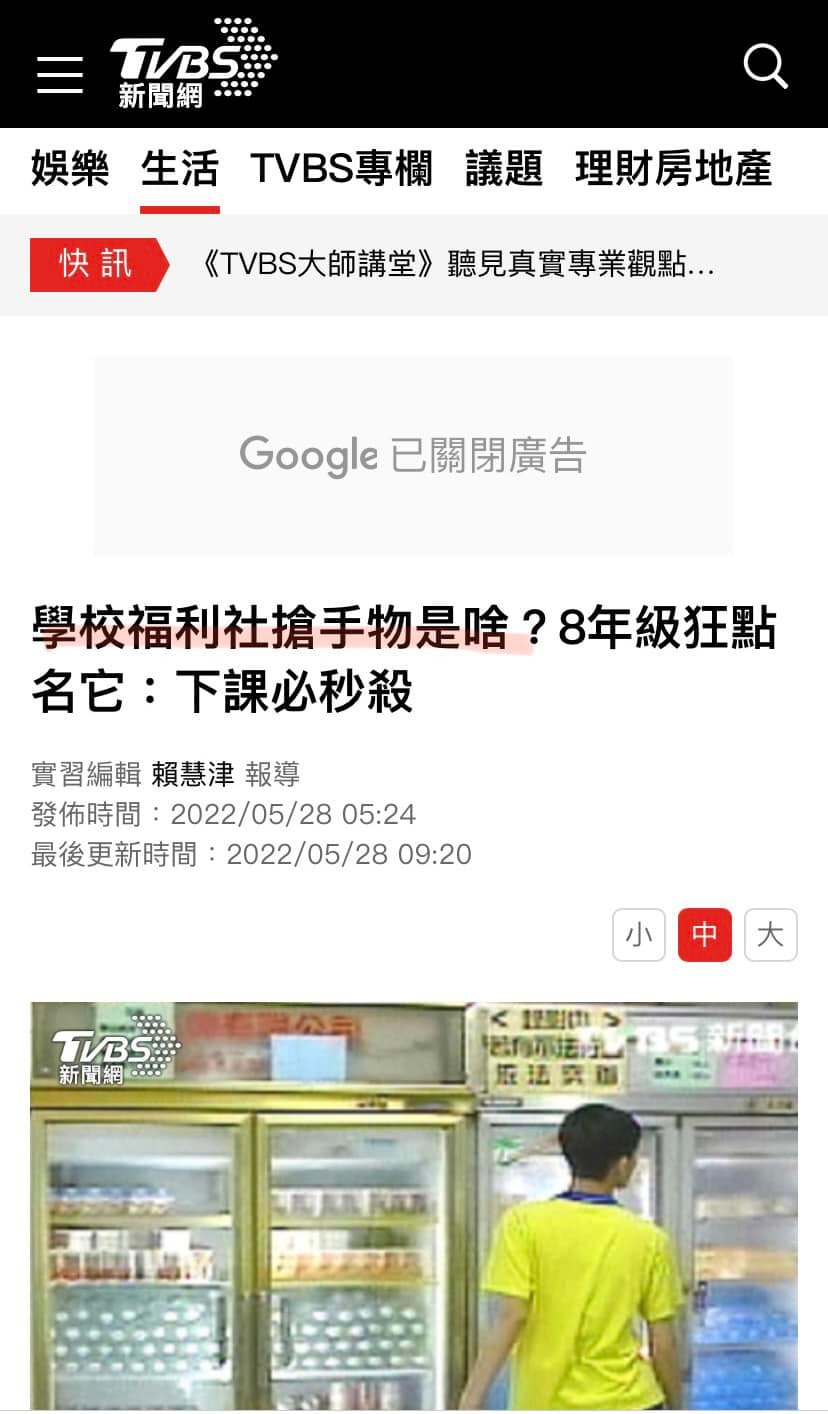Switch to the 娛樂 tab
The height and width of the screenshot is (1414, 828).
coord(70,169)
